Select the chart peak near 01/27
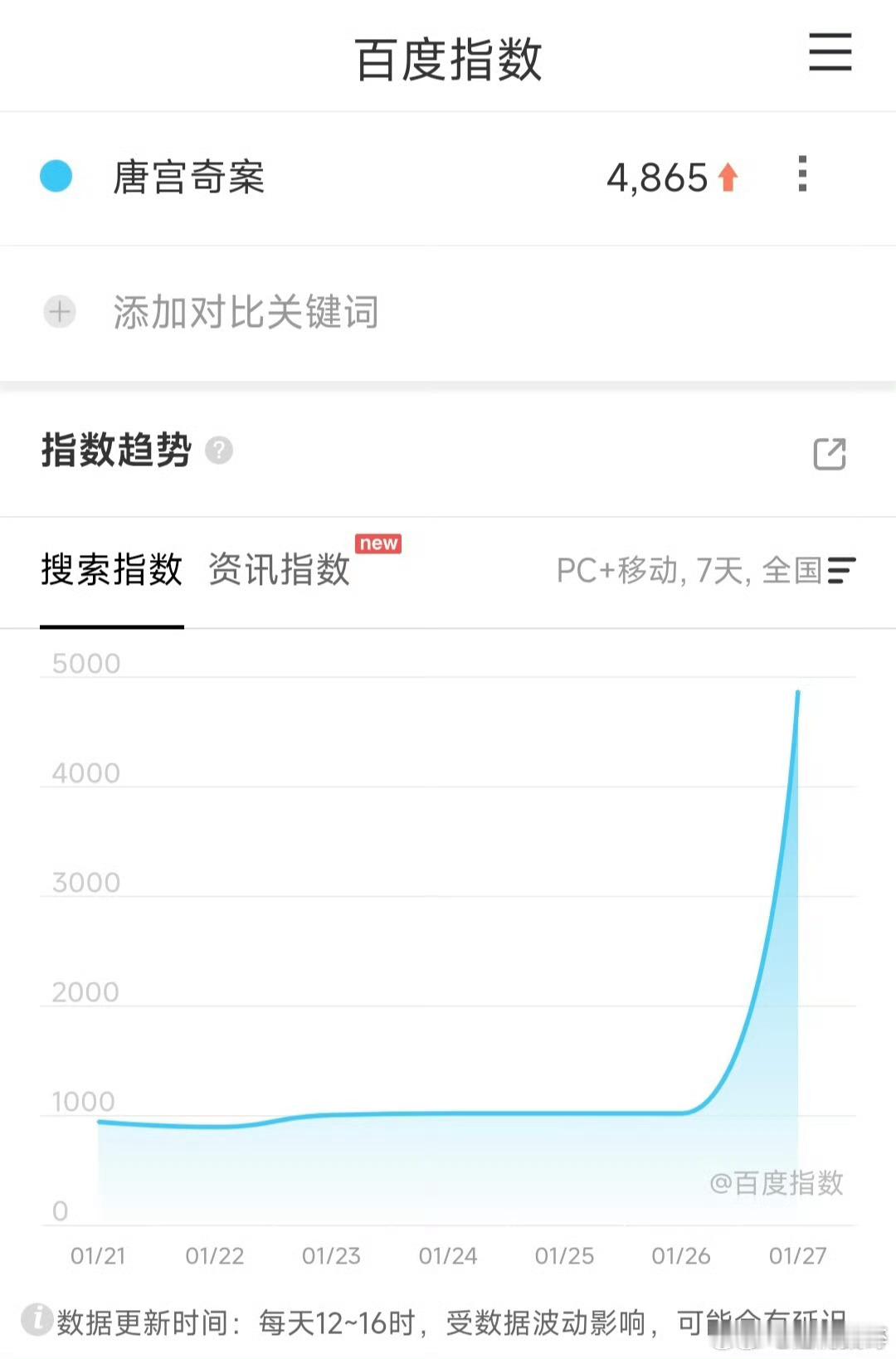This screenshot has width=896, height=1359. 797,693
